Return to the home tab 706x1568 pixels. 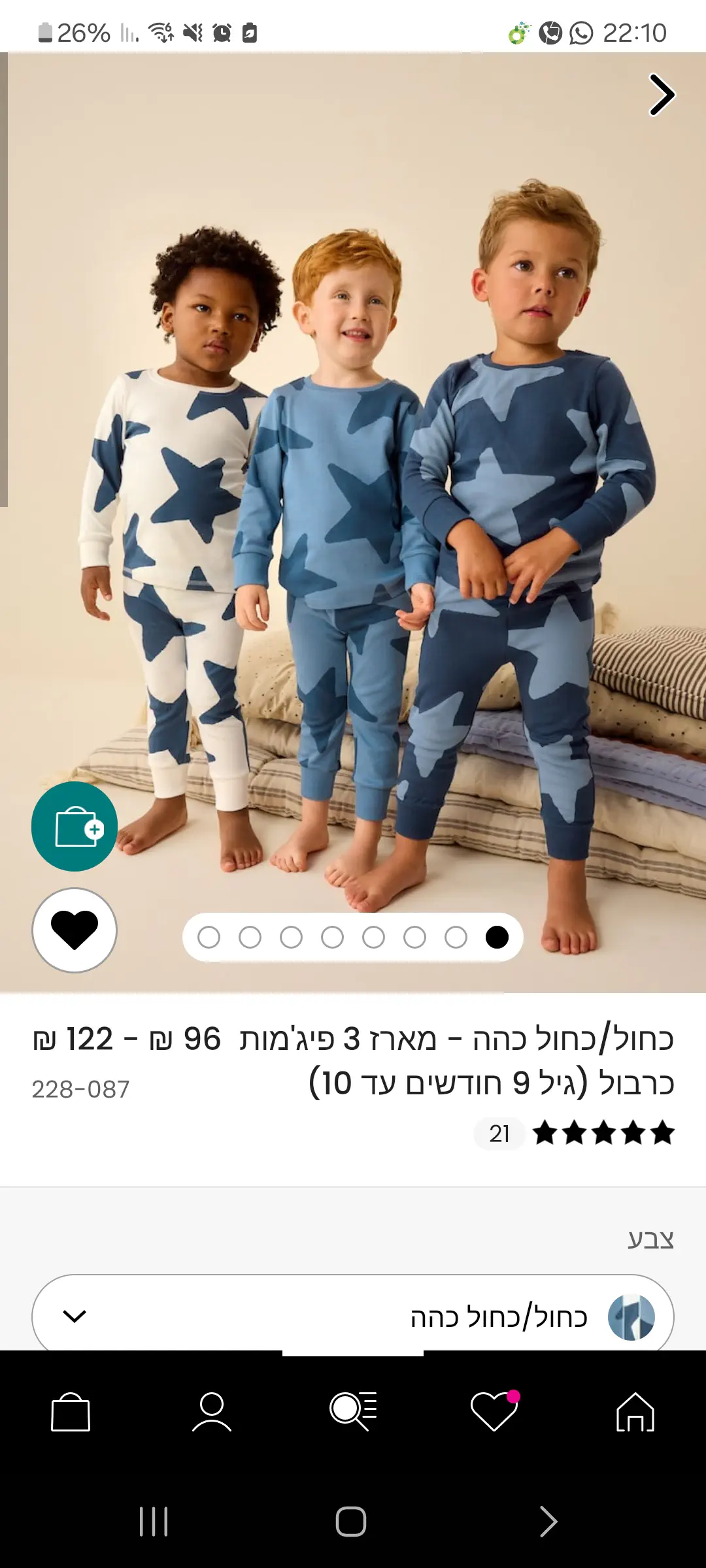point(635,1413)
